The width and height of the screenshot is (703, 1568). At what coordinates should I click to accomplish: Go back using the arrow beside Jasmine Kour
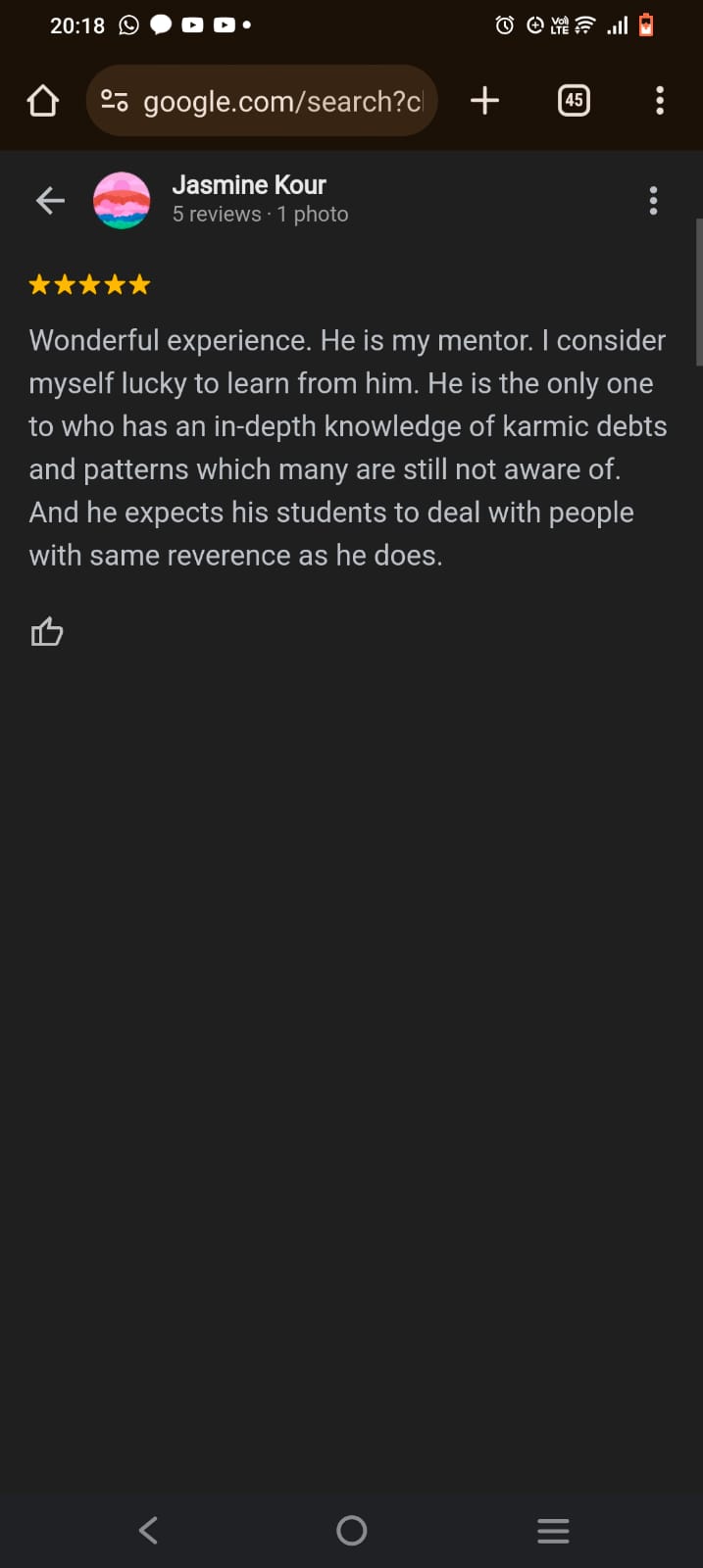tap(50, 201)
